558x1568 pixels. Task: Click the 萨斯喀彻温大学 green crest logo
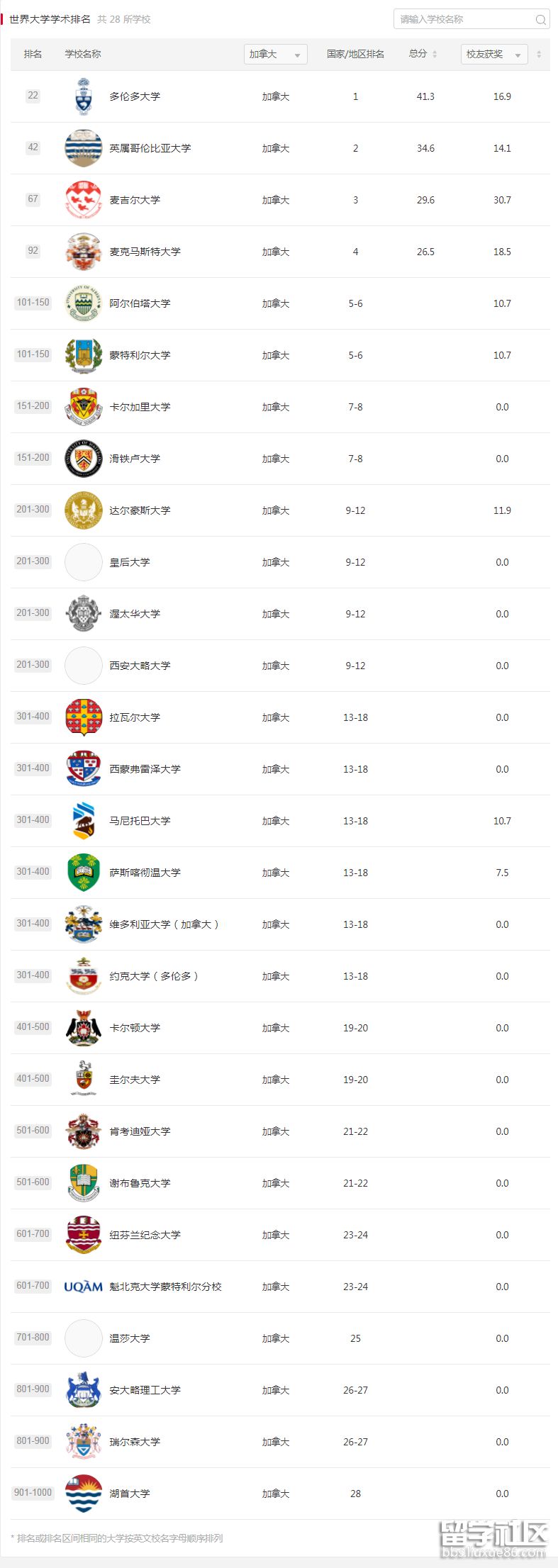(83, 872)
